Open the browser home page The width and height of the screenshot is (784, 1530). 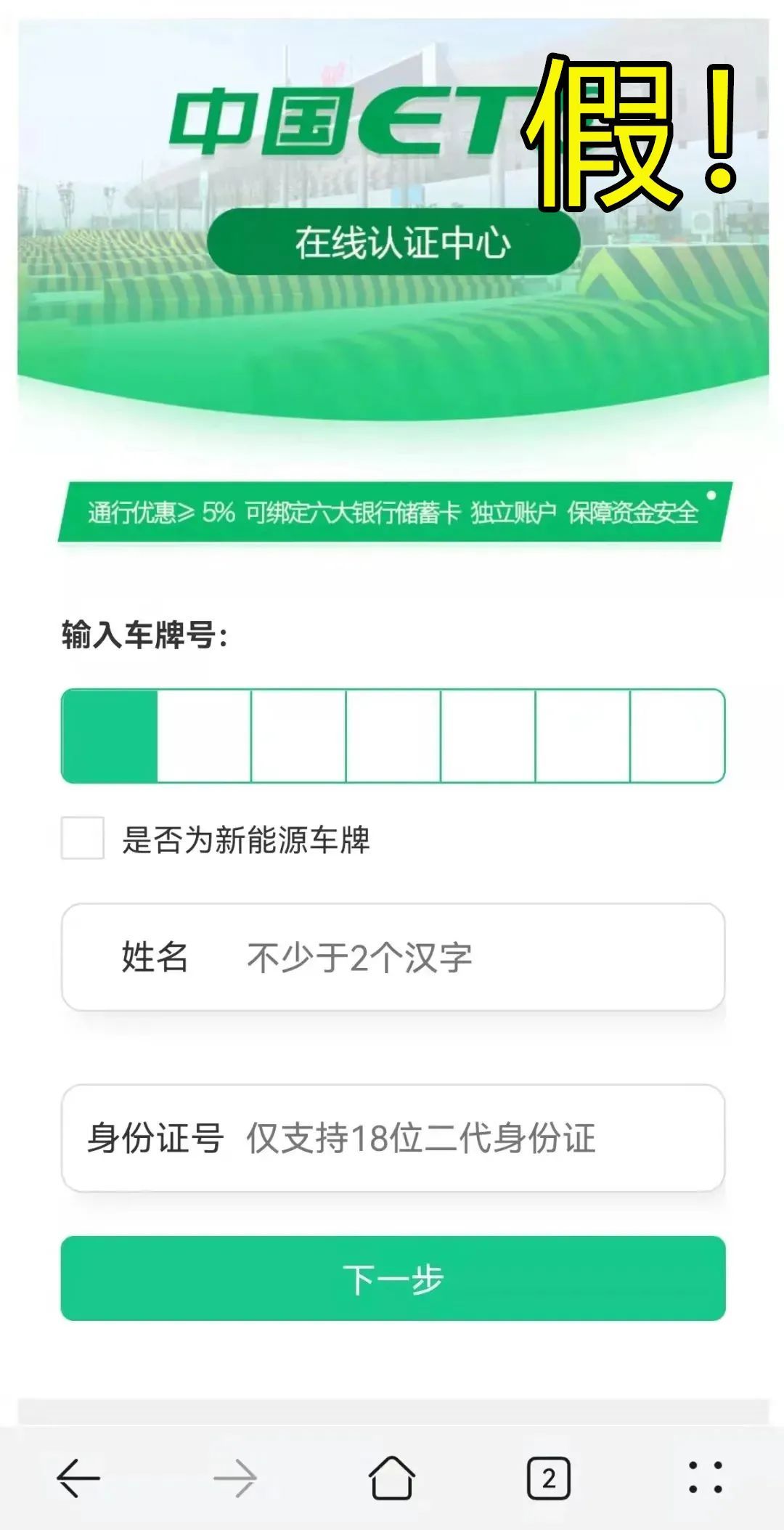pos(392,1478)
